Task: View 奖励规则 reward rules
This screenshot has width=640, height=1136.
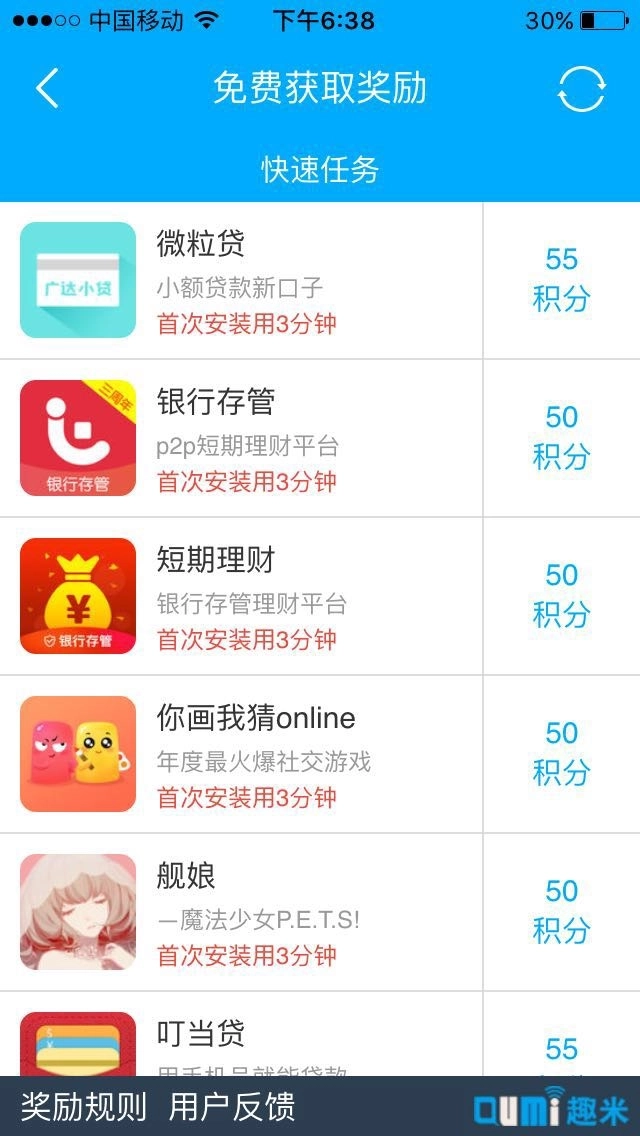Action: [x=84, y=1107]
